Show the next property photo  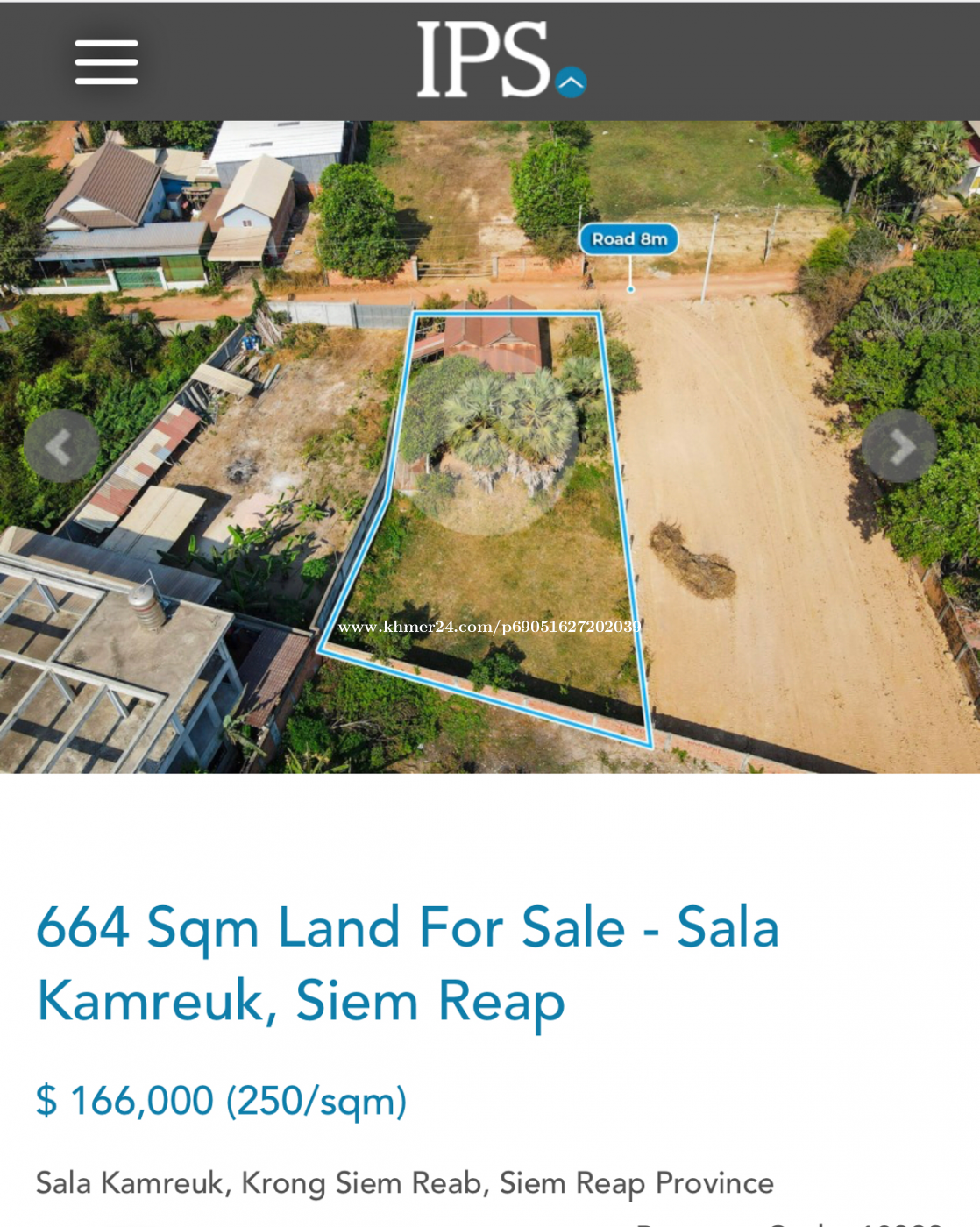pos(899,447)
